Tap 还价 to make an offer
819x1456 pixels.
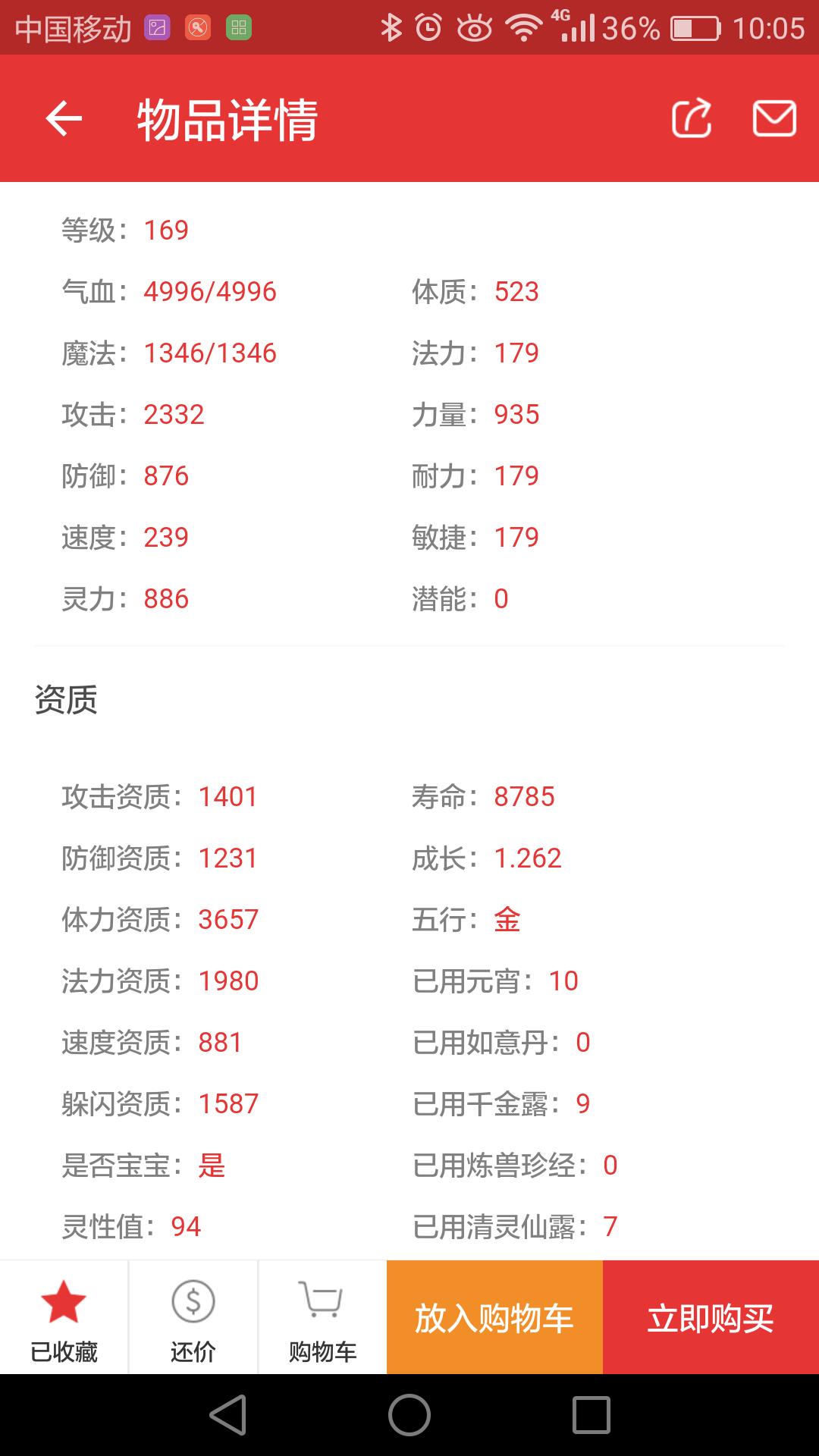pos(193,1318)
